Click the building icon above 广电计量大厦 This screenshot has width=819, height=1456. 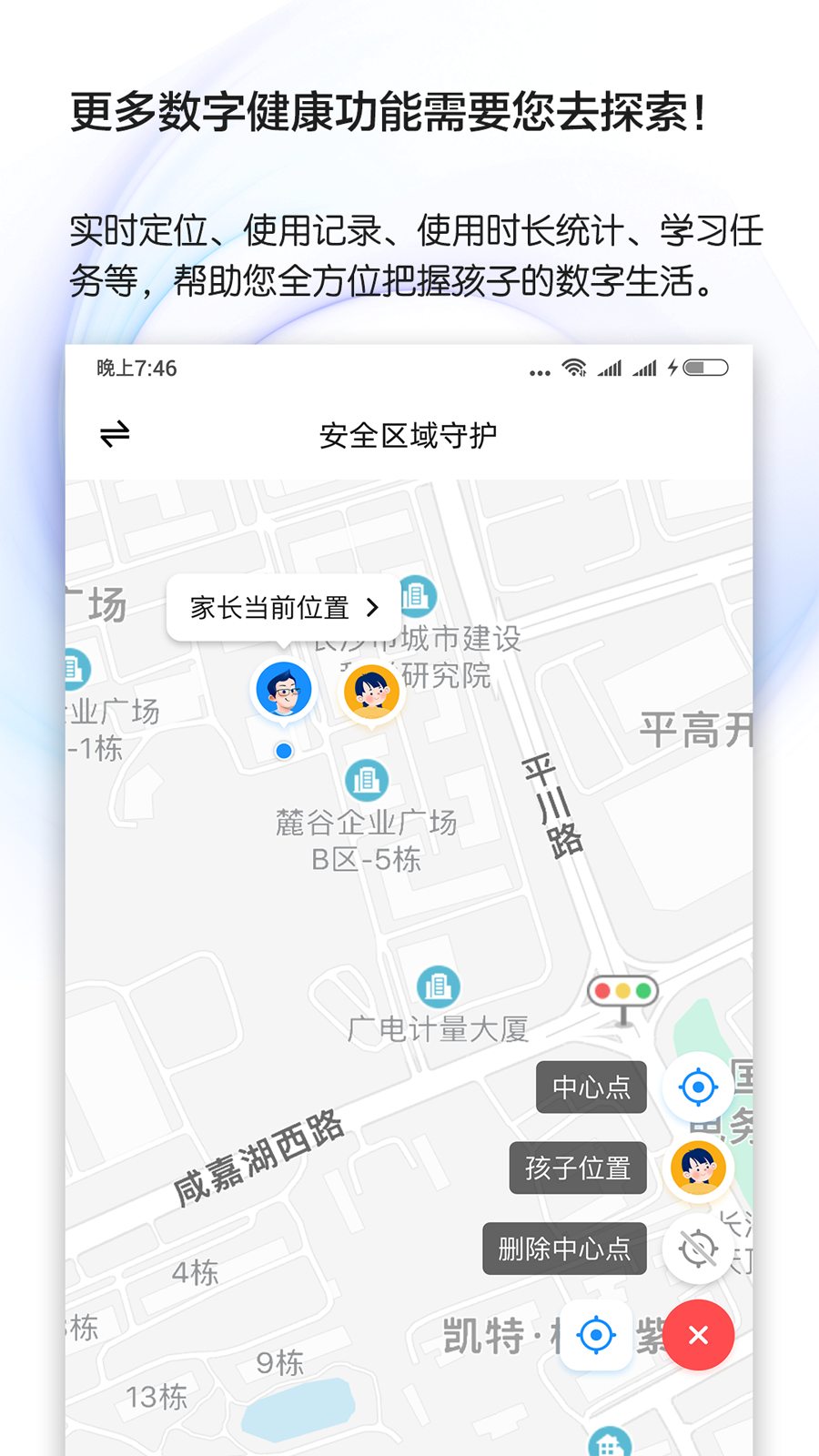[x=440, y=985]
